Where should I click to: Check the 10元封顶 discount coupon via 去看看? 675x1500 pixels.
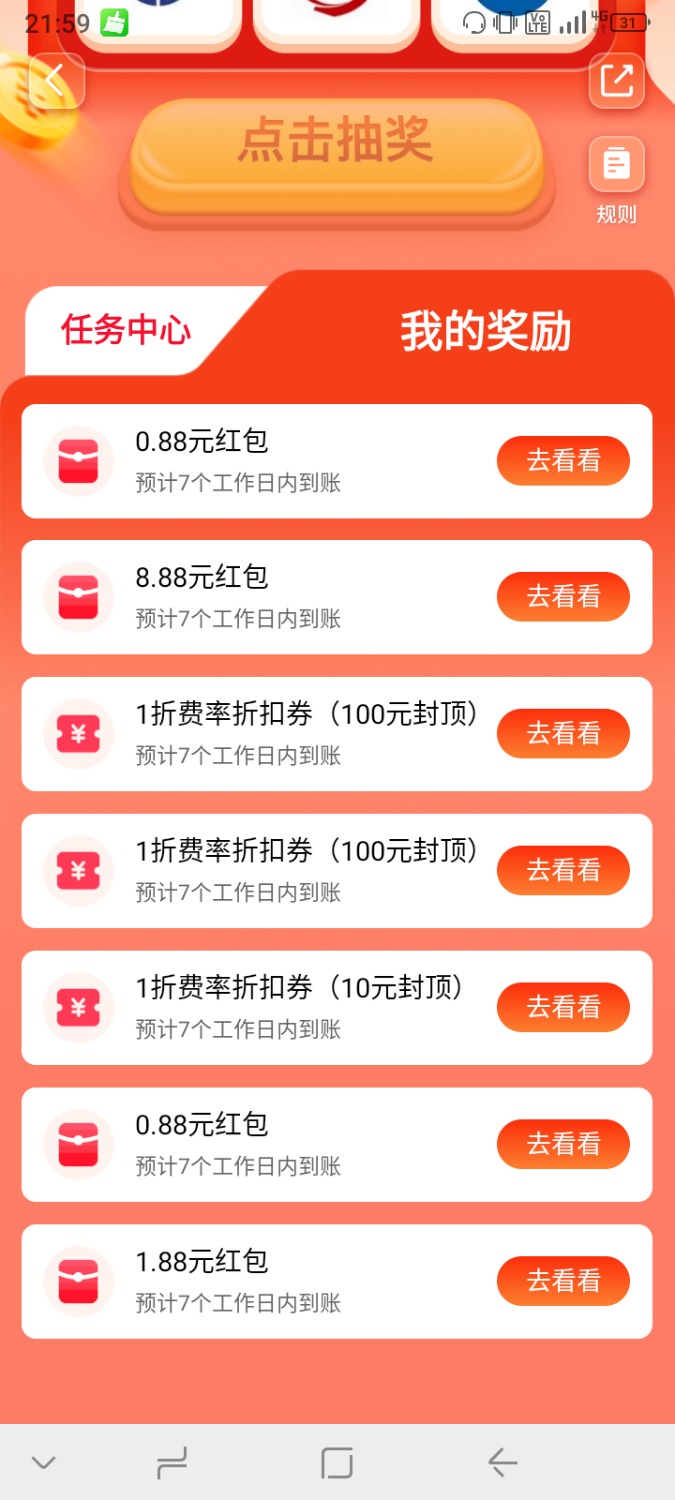click(x=563, y=1007)
